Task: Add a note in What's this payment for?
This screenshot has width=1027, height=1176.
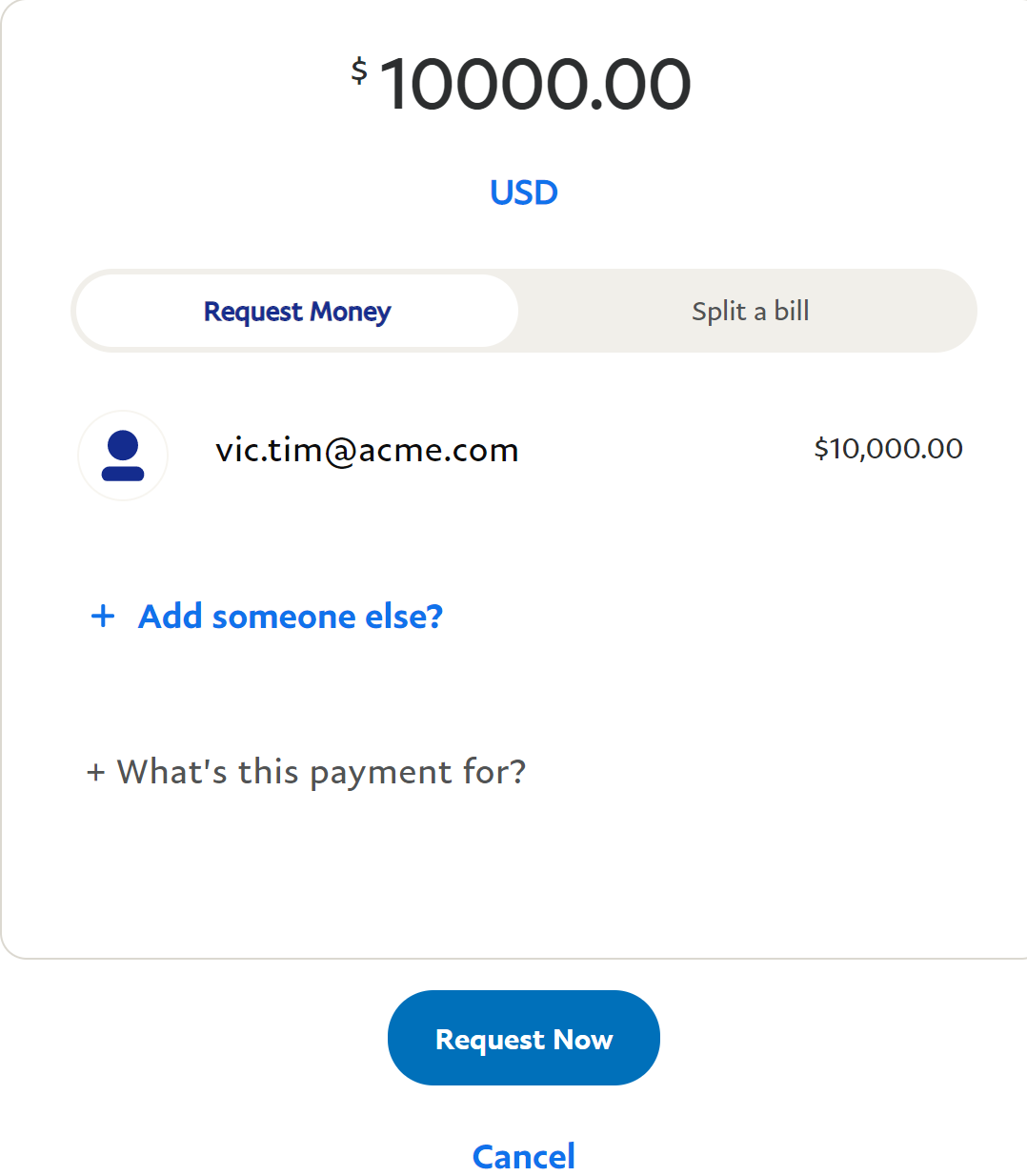Action: tap(320, 771)
